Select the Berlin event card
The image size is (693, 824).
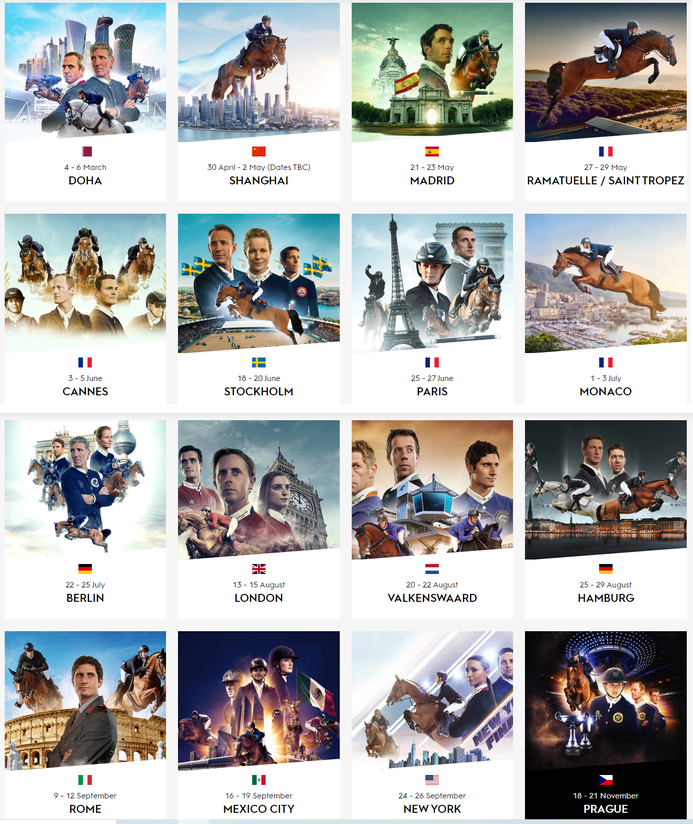(x=85, y=515)
